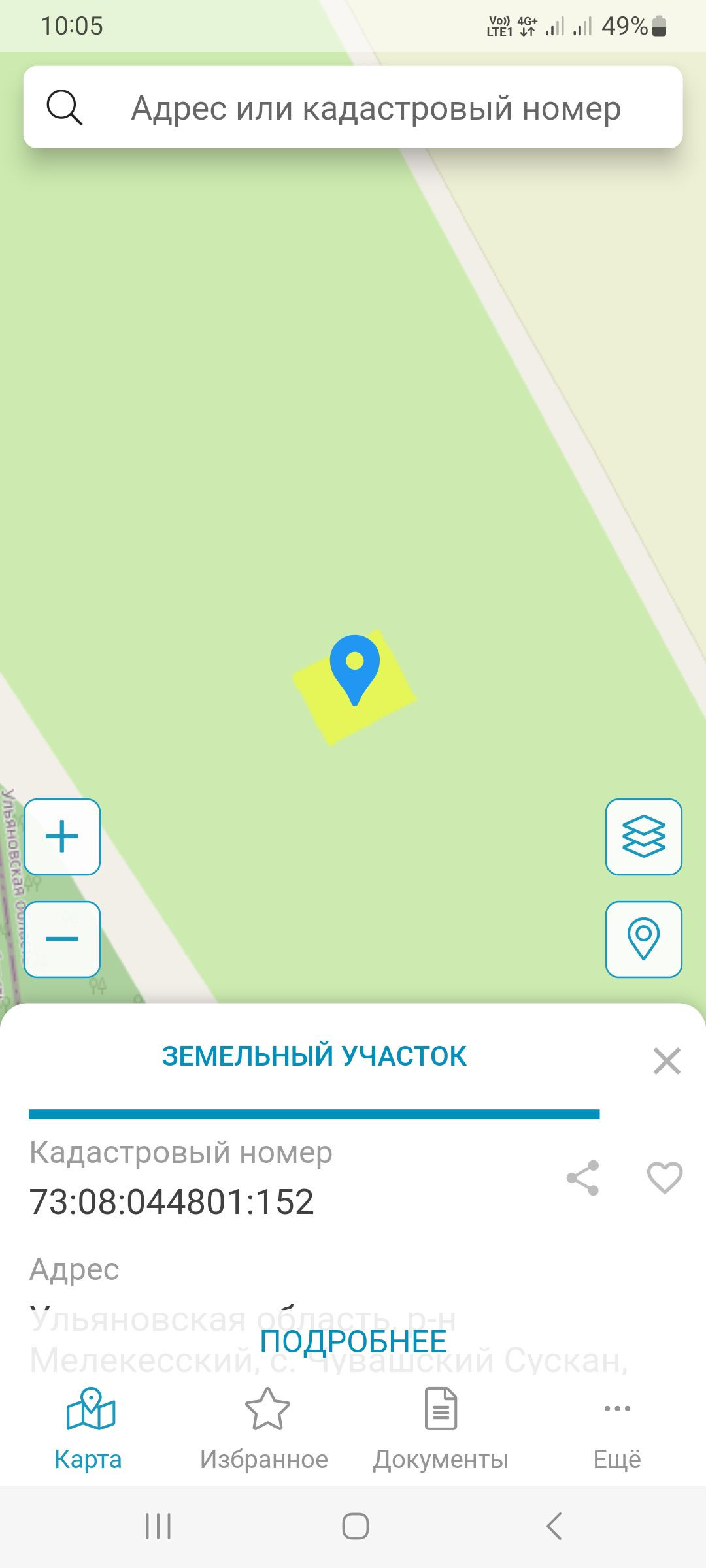Image resolution: width=706 pixels, height=1568 pixels.
Task: Share the cadastral number 73:08:044801:152
Action: pyautogui.click(x=582, y=1178)
